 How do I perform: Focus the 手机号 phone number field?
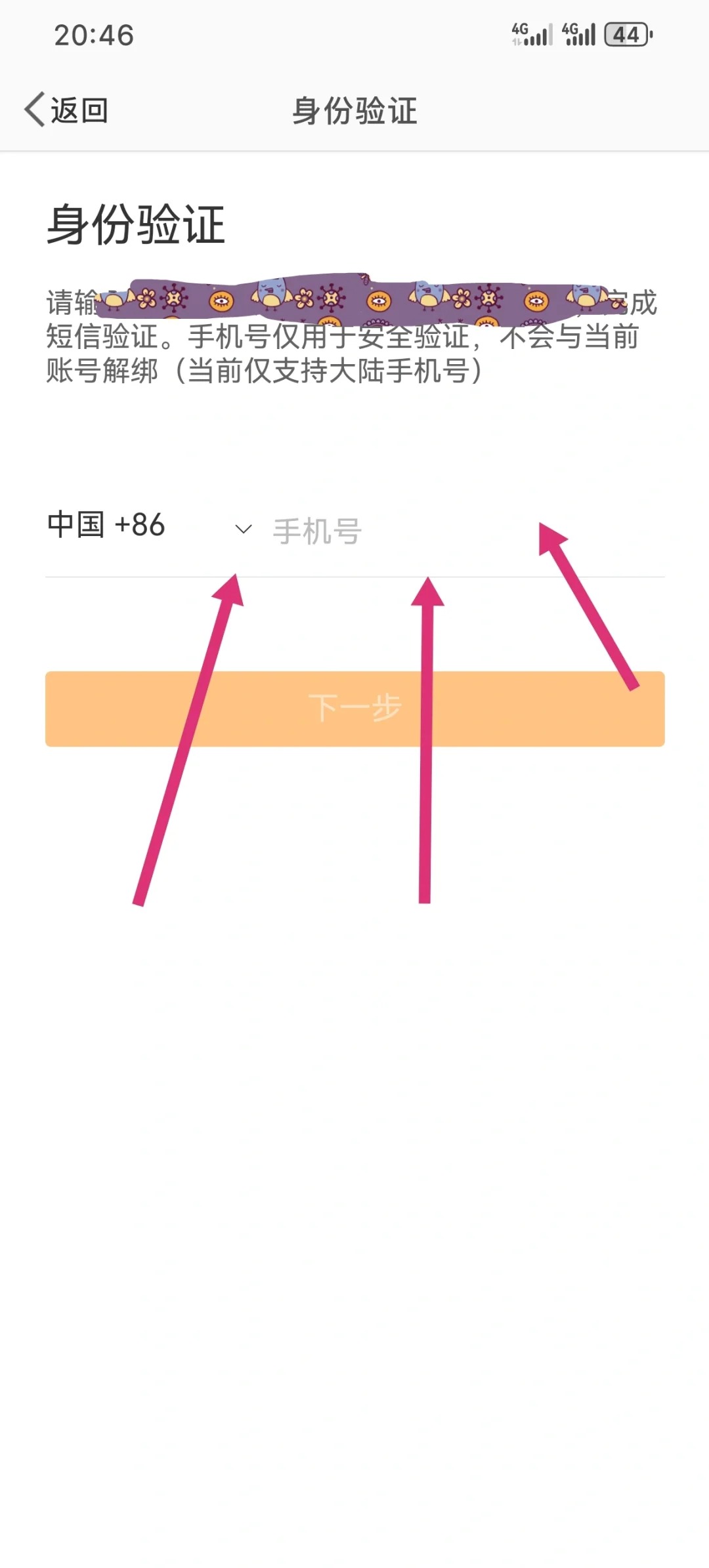pyautogui.click(x=460, y=530)
